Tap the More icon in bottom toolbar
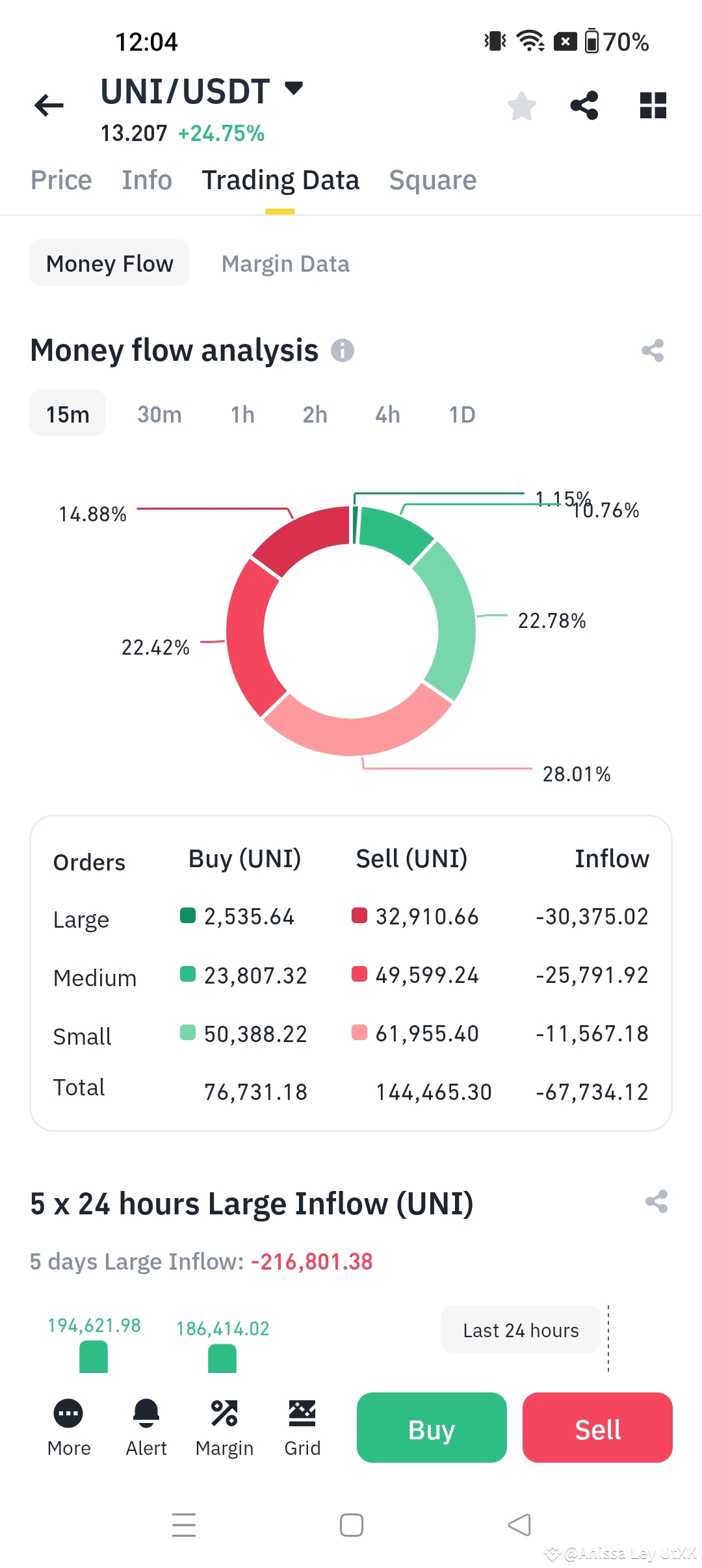This screenshot has height=1568, width=702. pos(69,1427)
